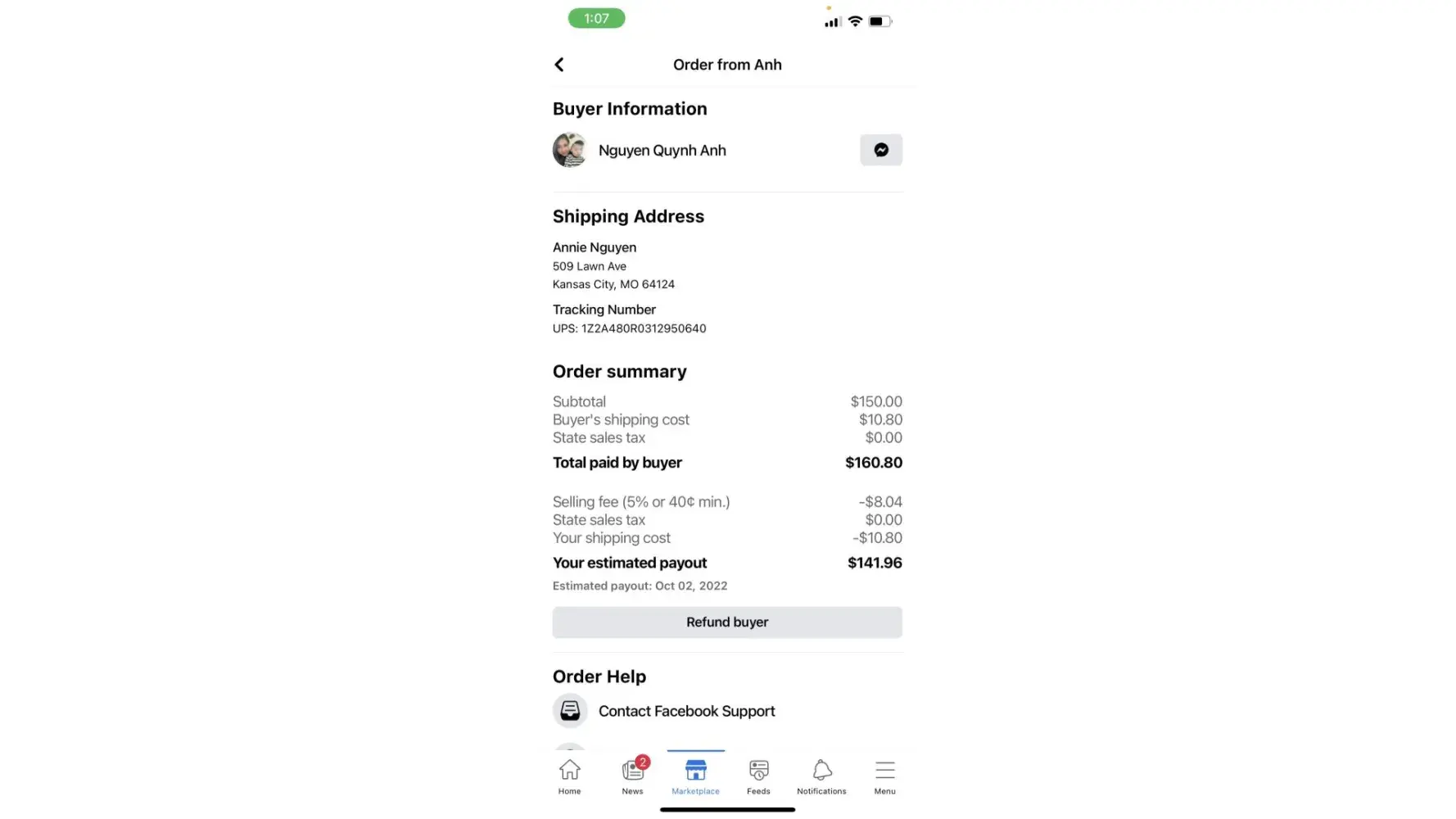Open Nguyen Quynh Anh's buyer profile
Screen dimensions: 1456x819
pyautogui.click(x=662, y=151)
